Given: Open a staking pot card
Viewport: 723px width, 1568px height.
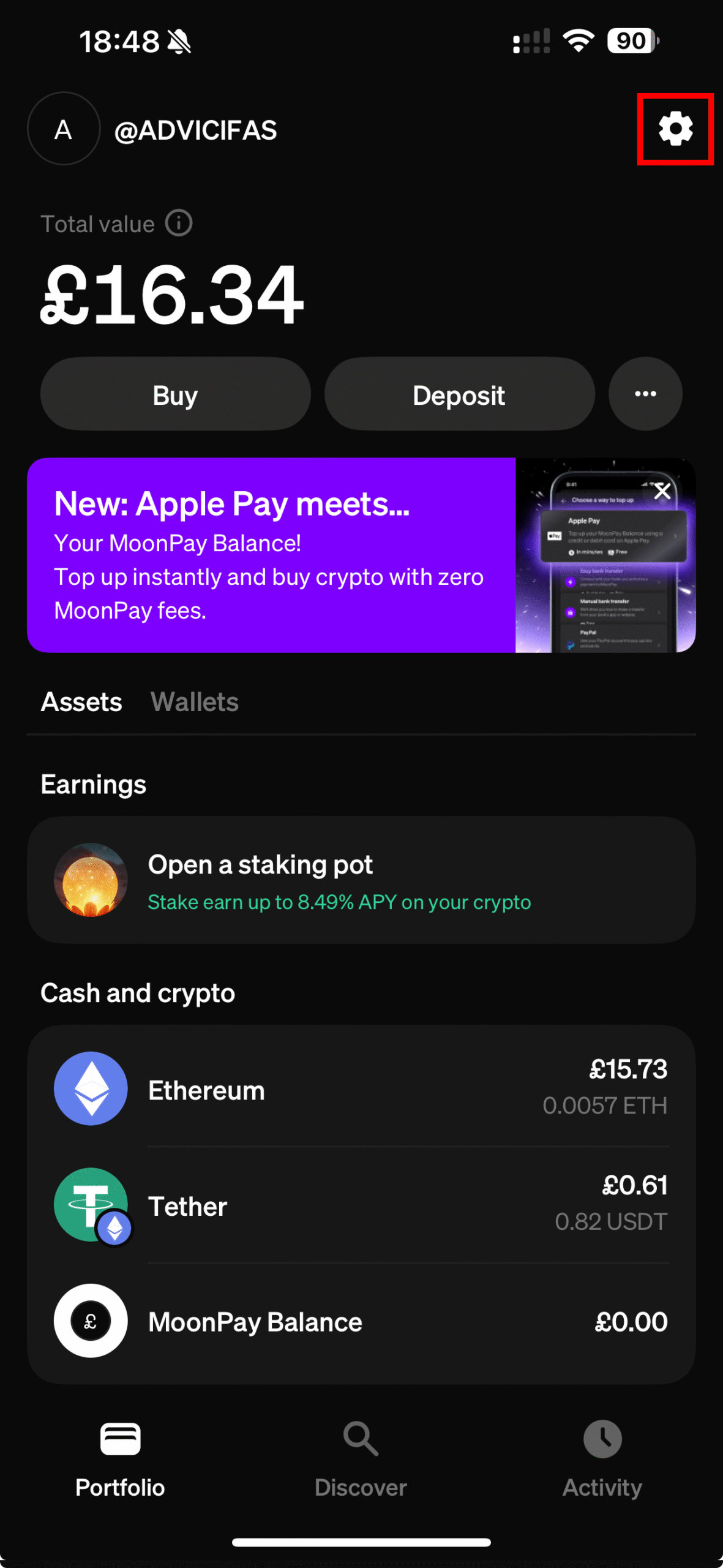Looking at the screenshot, I should pos(361,880).
